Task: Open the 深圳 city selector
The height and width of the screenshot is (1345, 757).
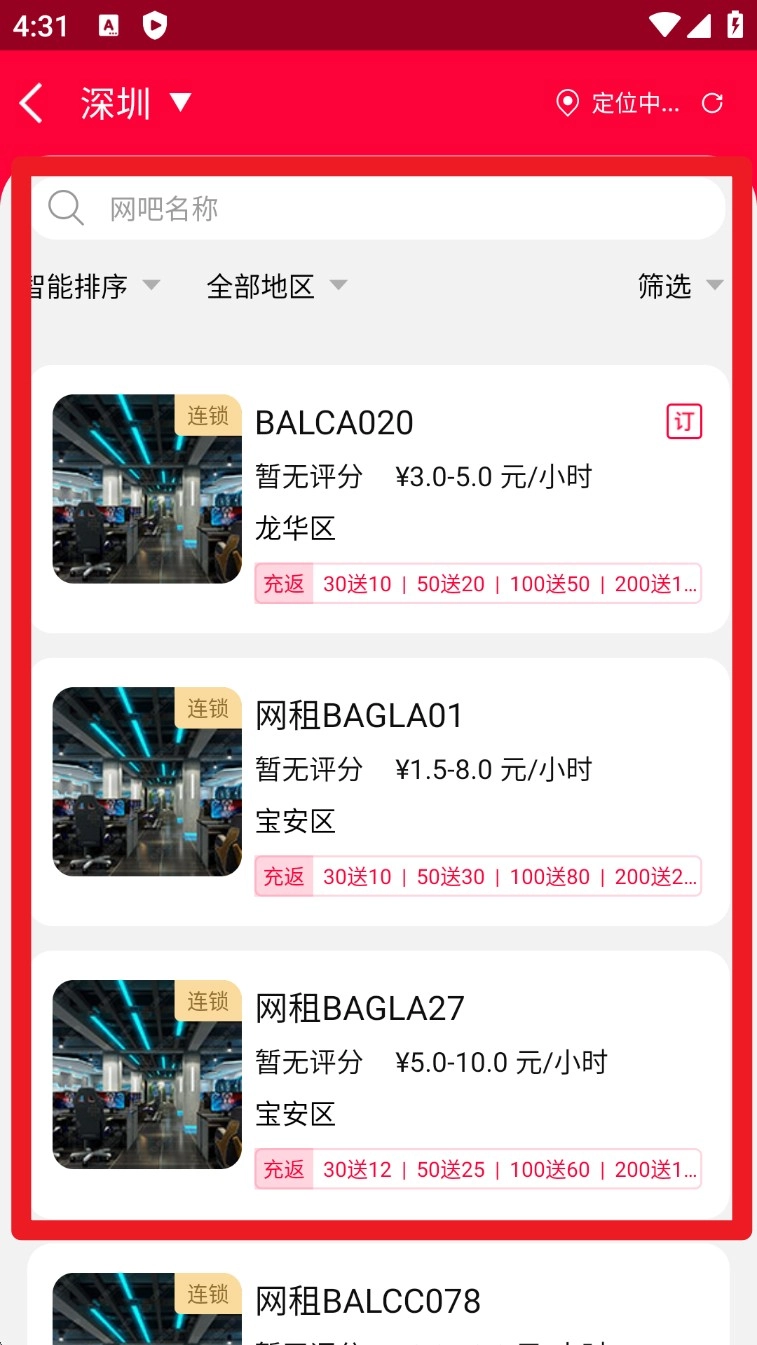Action: 135,103
